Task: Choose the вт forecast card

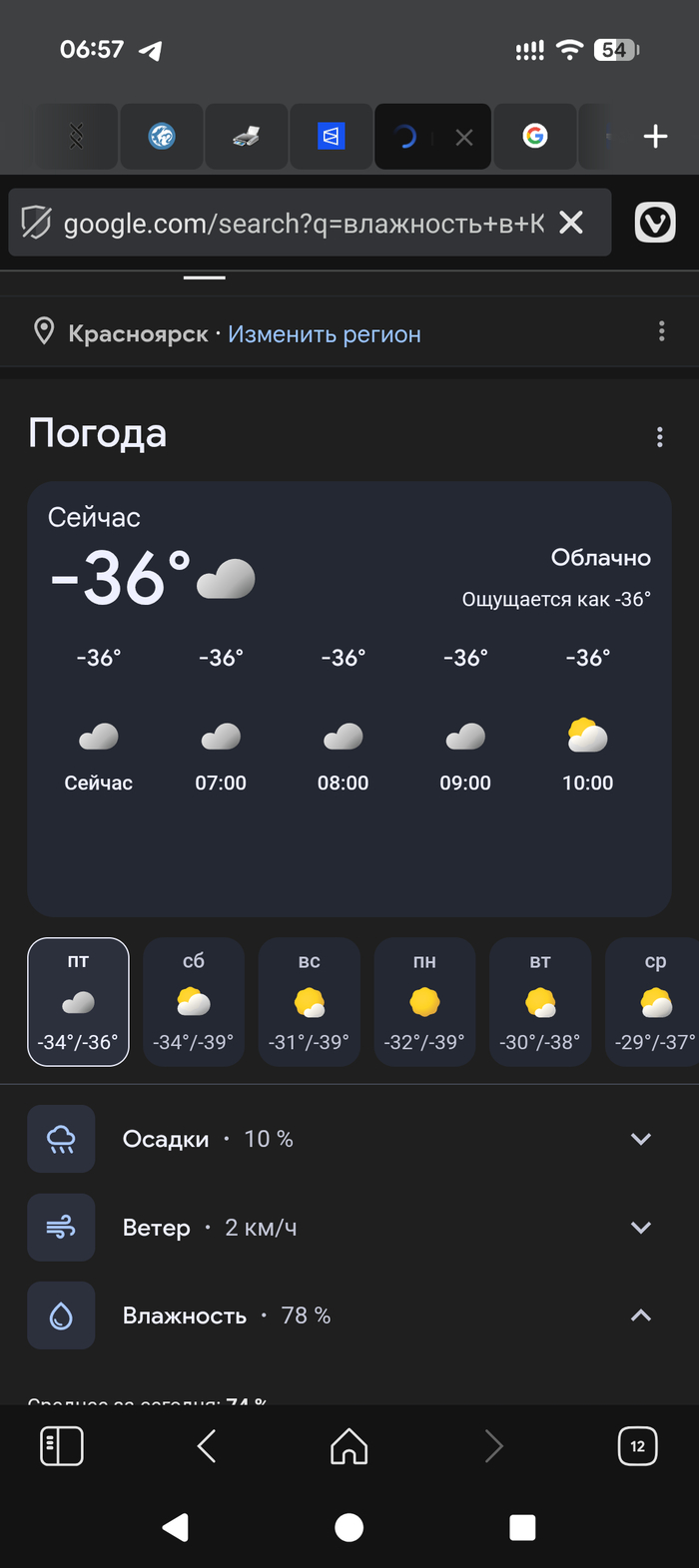Action: click(x=540, y=1001)
